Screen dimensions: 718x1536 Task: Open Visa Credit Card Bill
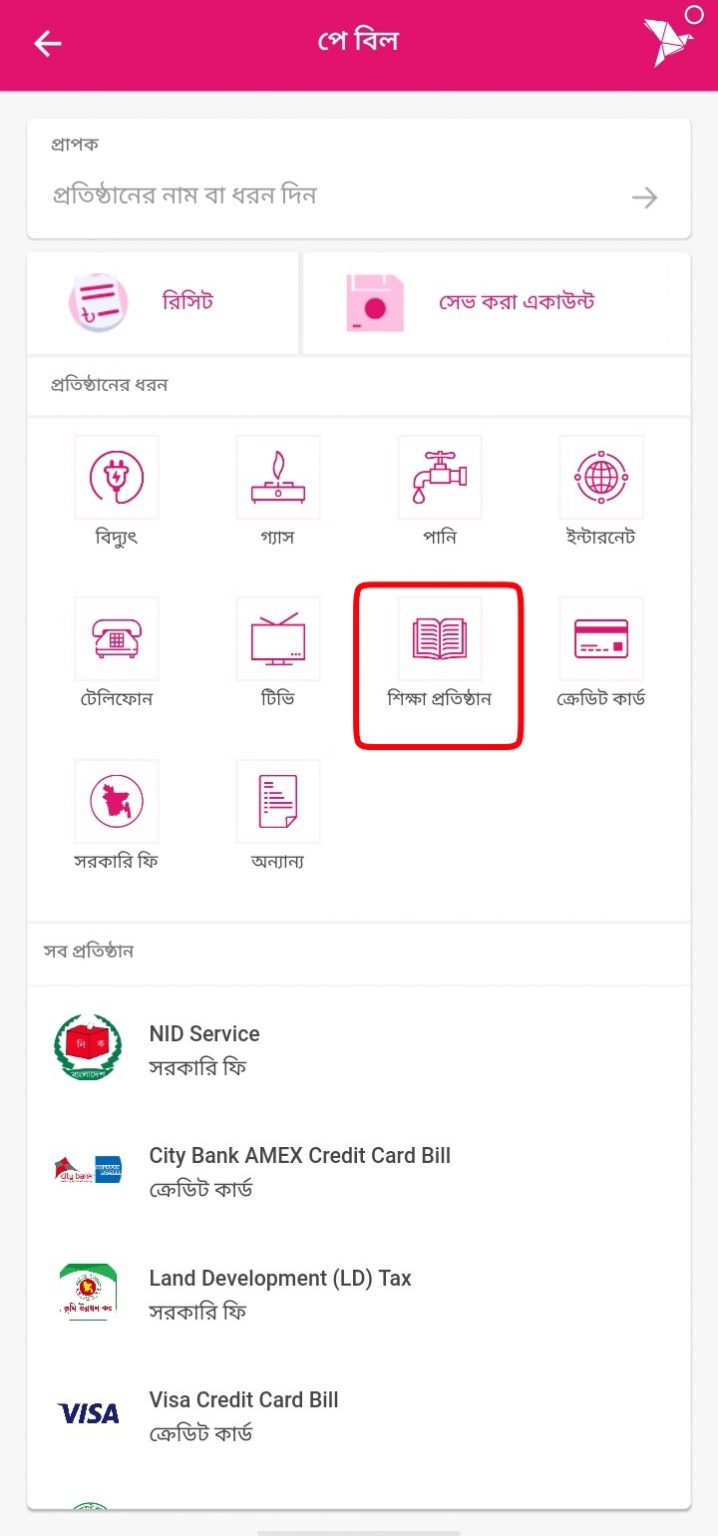tap(358, 1415)
